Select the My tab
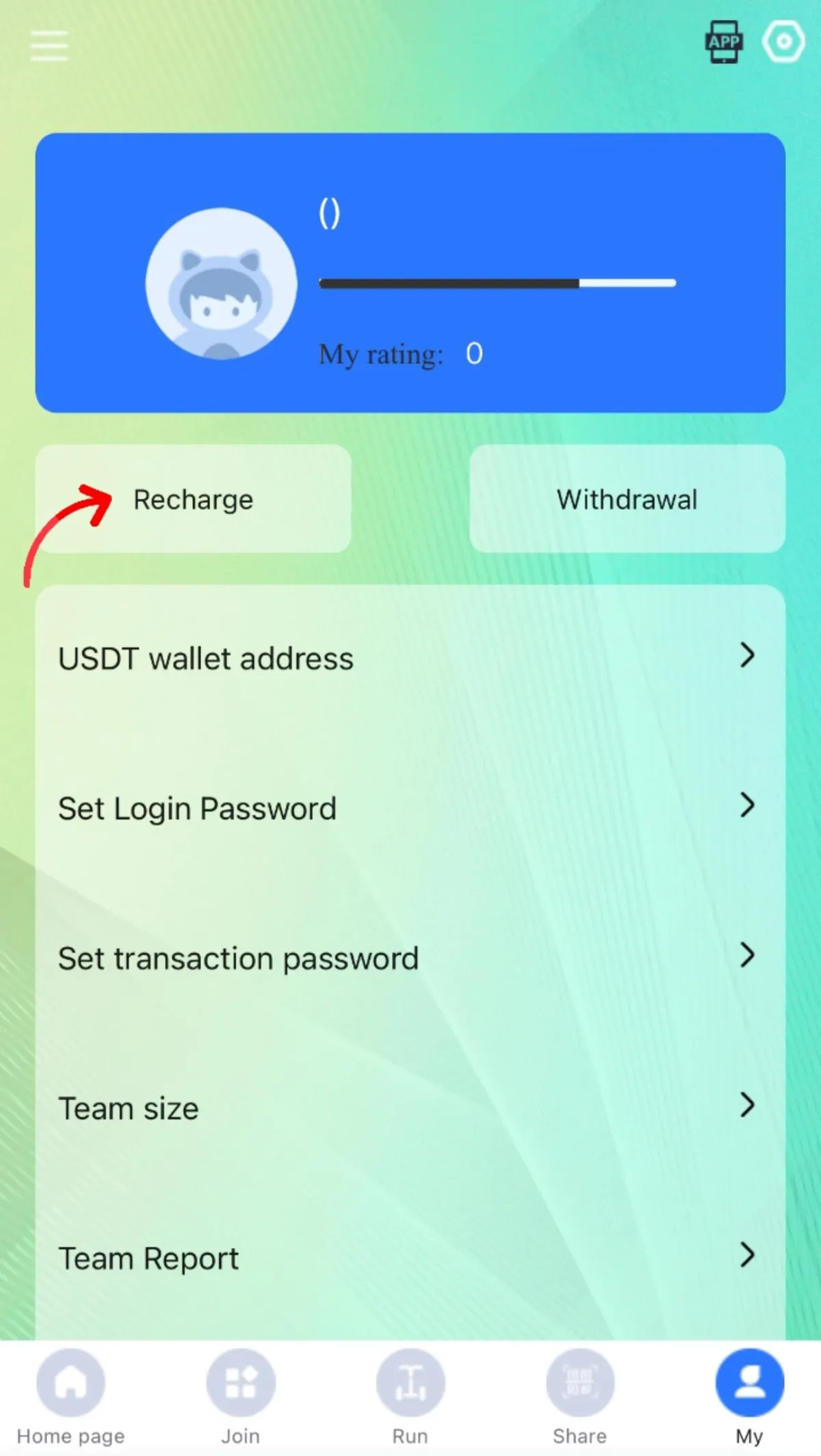The image size is (821, 1456). point(749,1397)
